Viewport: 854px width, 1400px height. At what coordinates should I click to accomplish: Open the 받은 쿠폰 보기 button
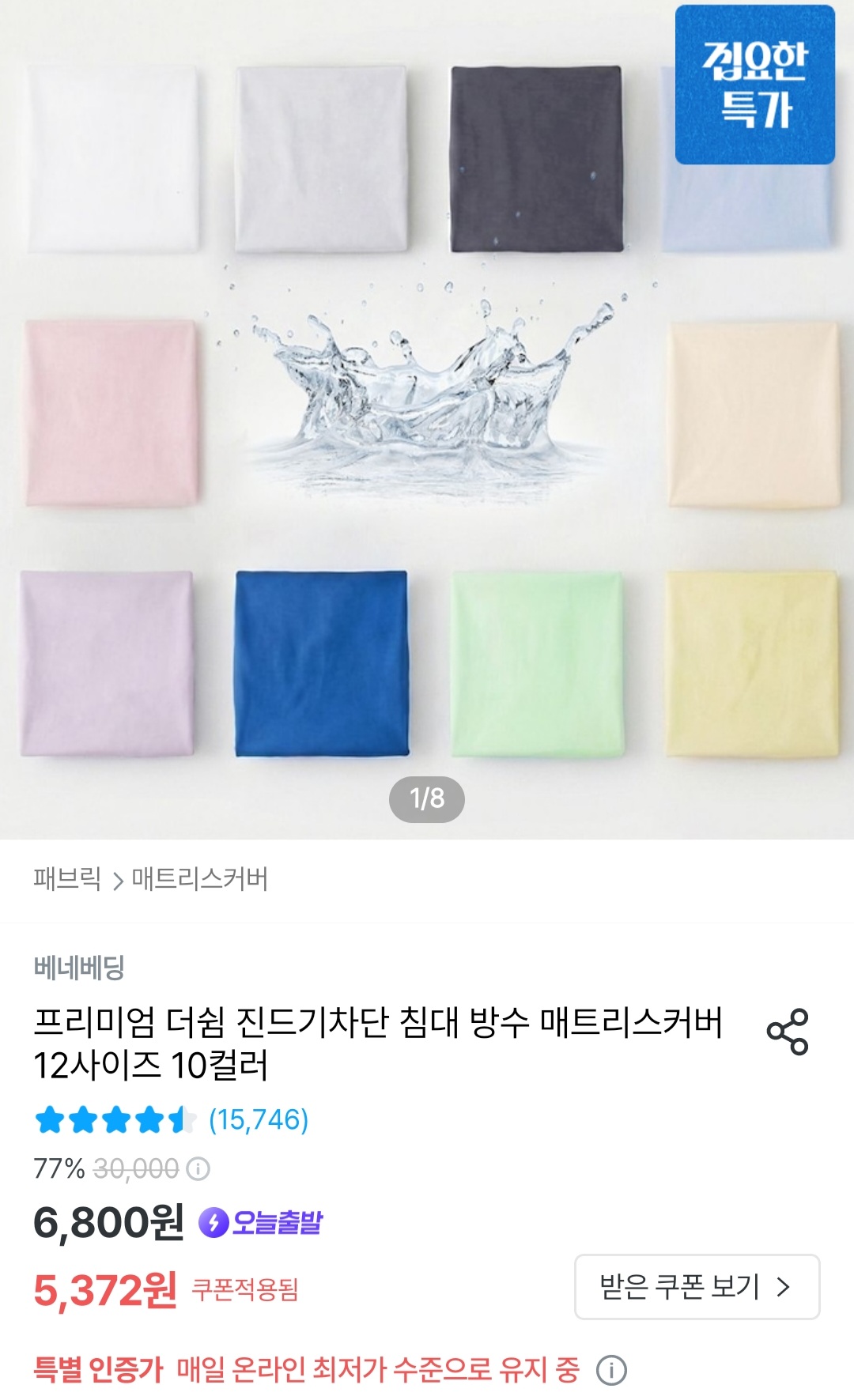(x=697, y=1287)
